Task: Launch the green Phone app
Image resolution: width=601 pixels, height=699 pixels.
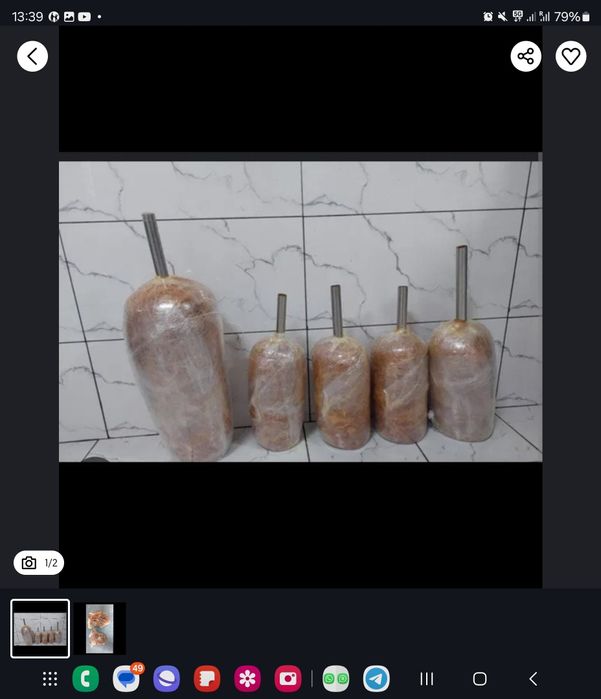Action: [x=86, y=679]
